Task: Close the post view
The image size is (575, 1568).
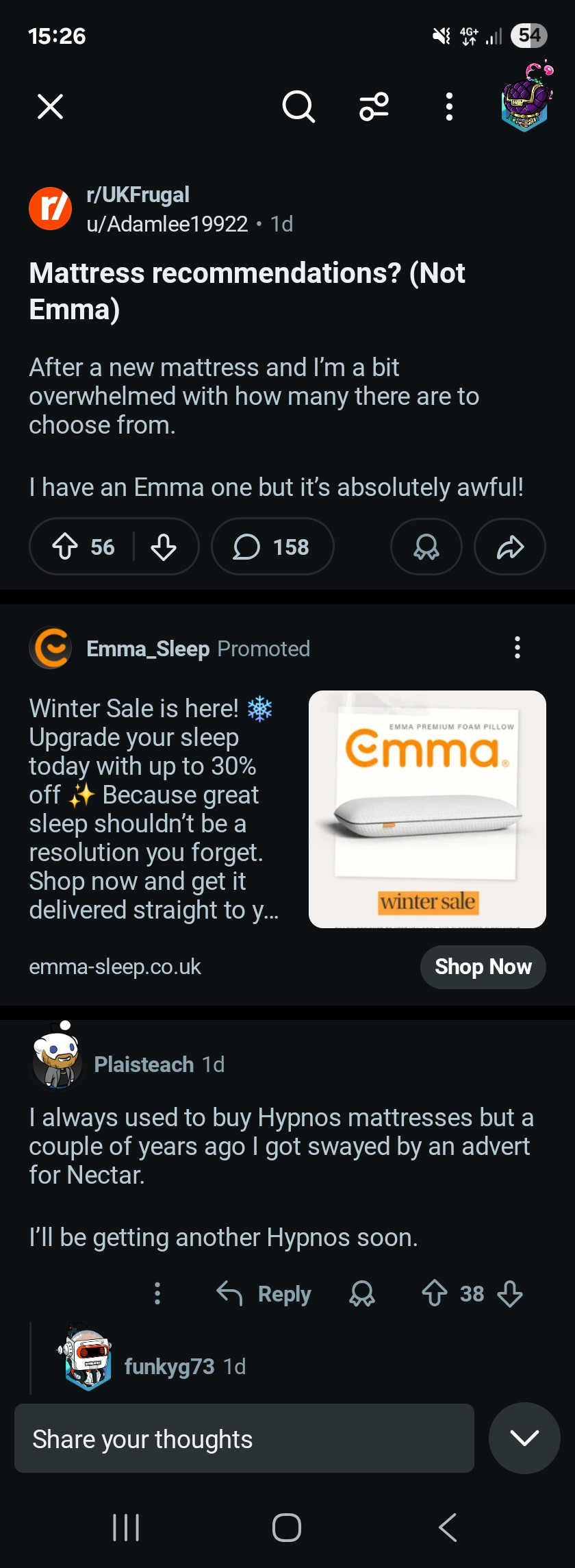Action: 50,107
